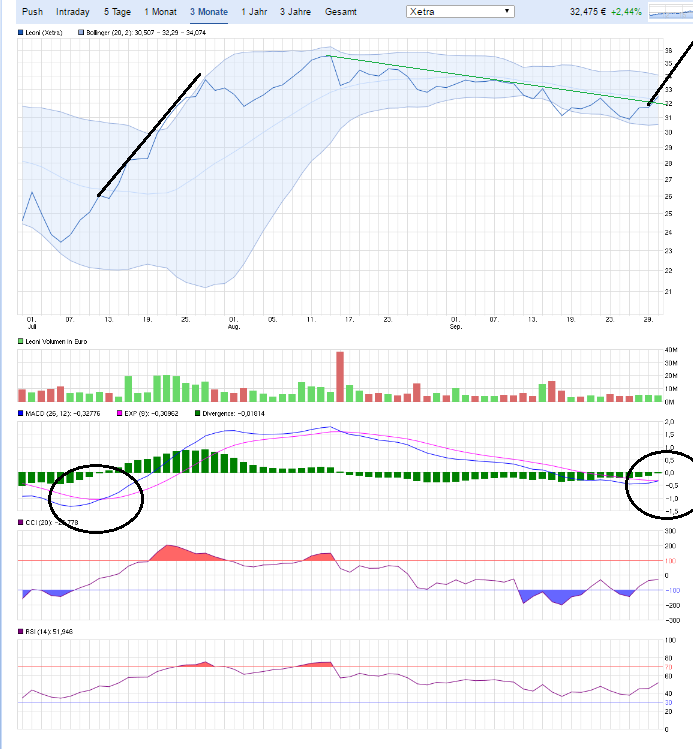693x749 pixels.
Task: Show the 5 Tage chart range
Action: point(119,12)
